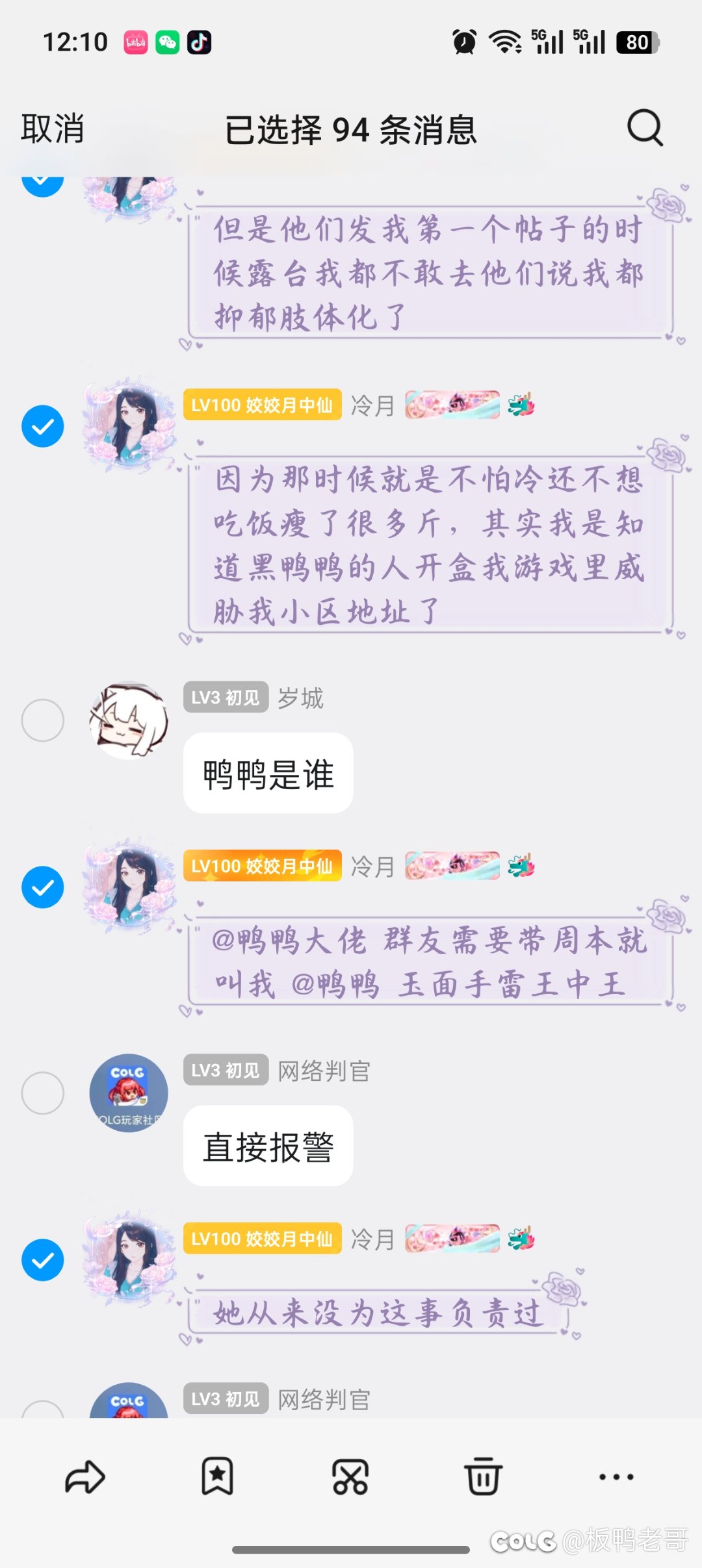The width and height of the screenshot is (702, 1568).
Task: Uncheck the message starting with 因为那时候
Action: [x=43, y=426]
